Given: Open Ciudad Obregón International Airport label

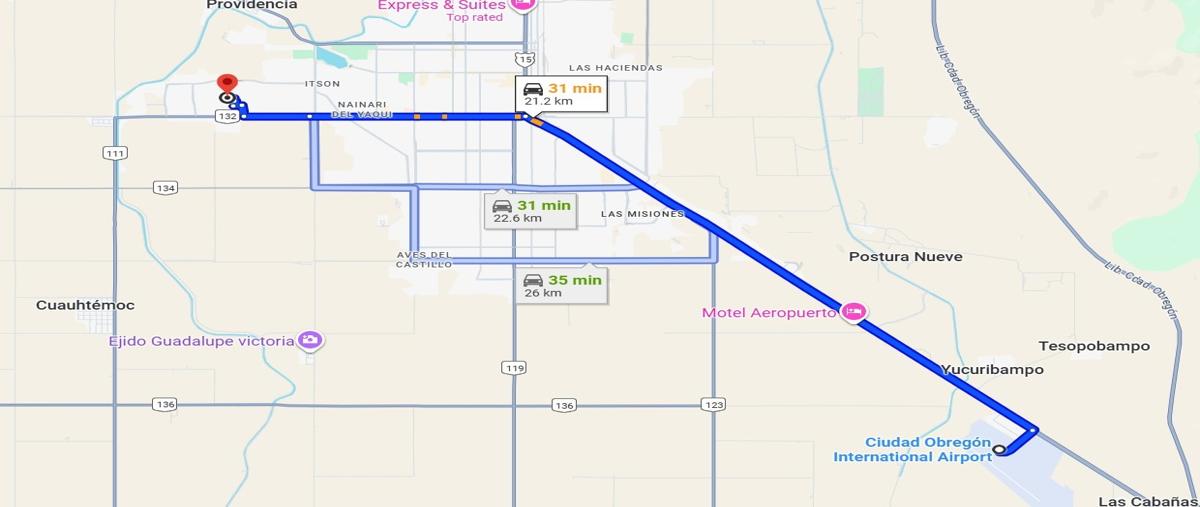Looking at the screenshot, I should pyautogui.click(x=911, y=449).
